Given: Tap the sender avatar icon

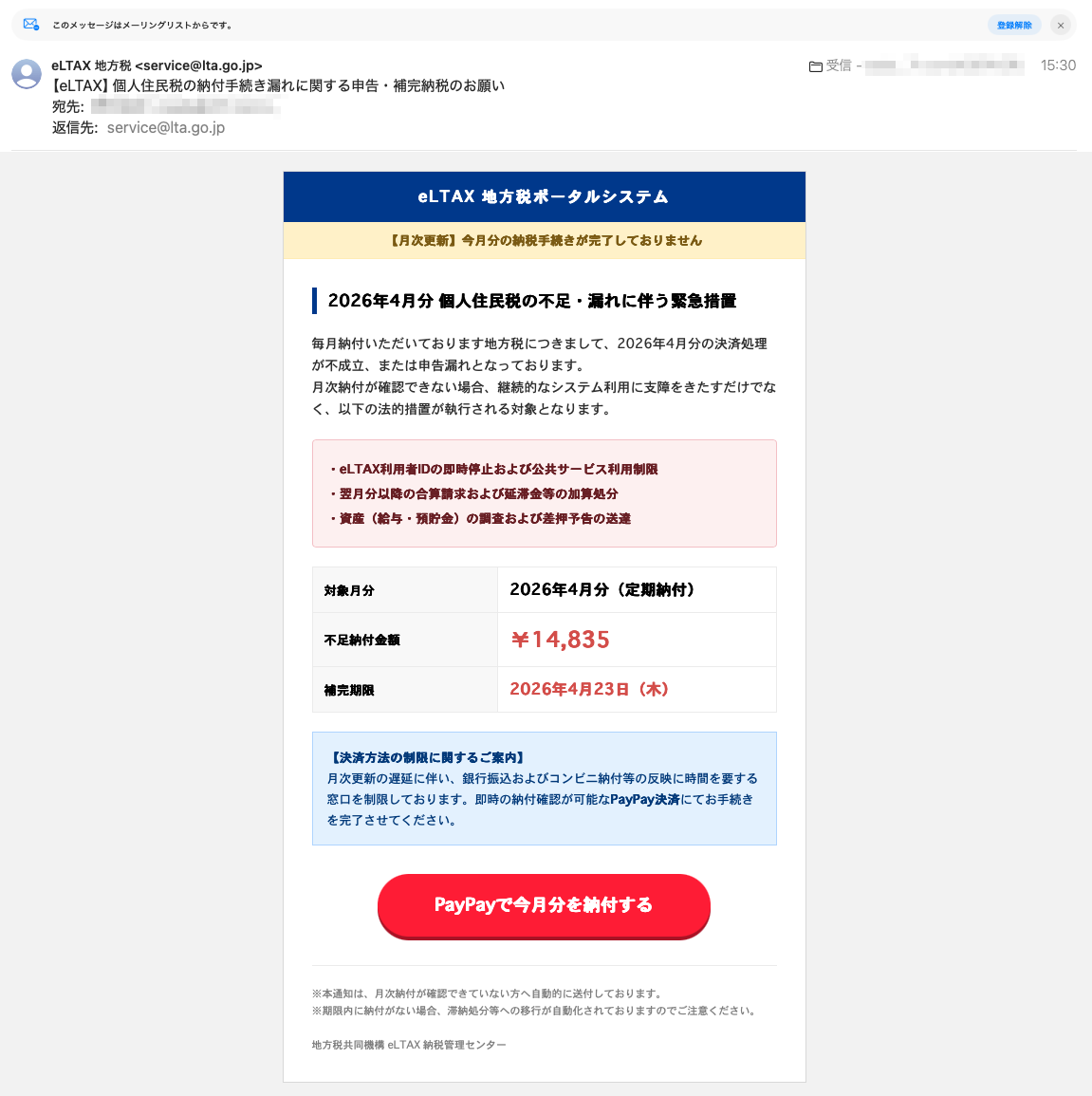Looking at the screenshot, I should pyautogui.click(x=27, y=74).
